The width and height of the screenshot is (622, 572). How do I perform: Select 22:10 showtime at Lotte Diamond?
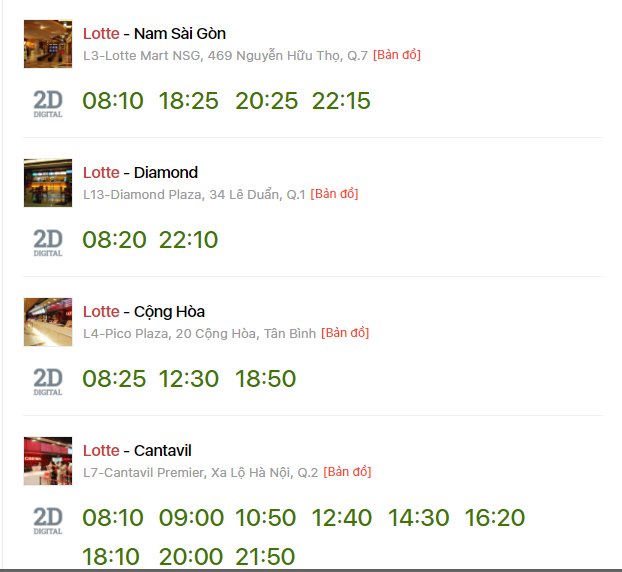[x=189, y=240]
